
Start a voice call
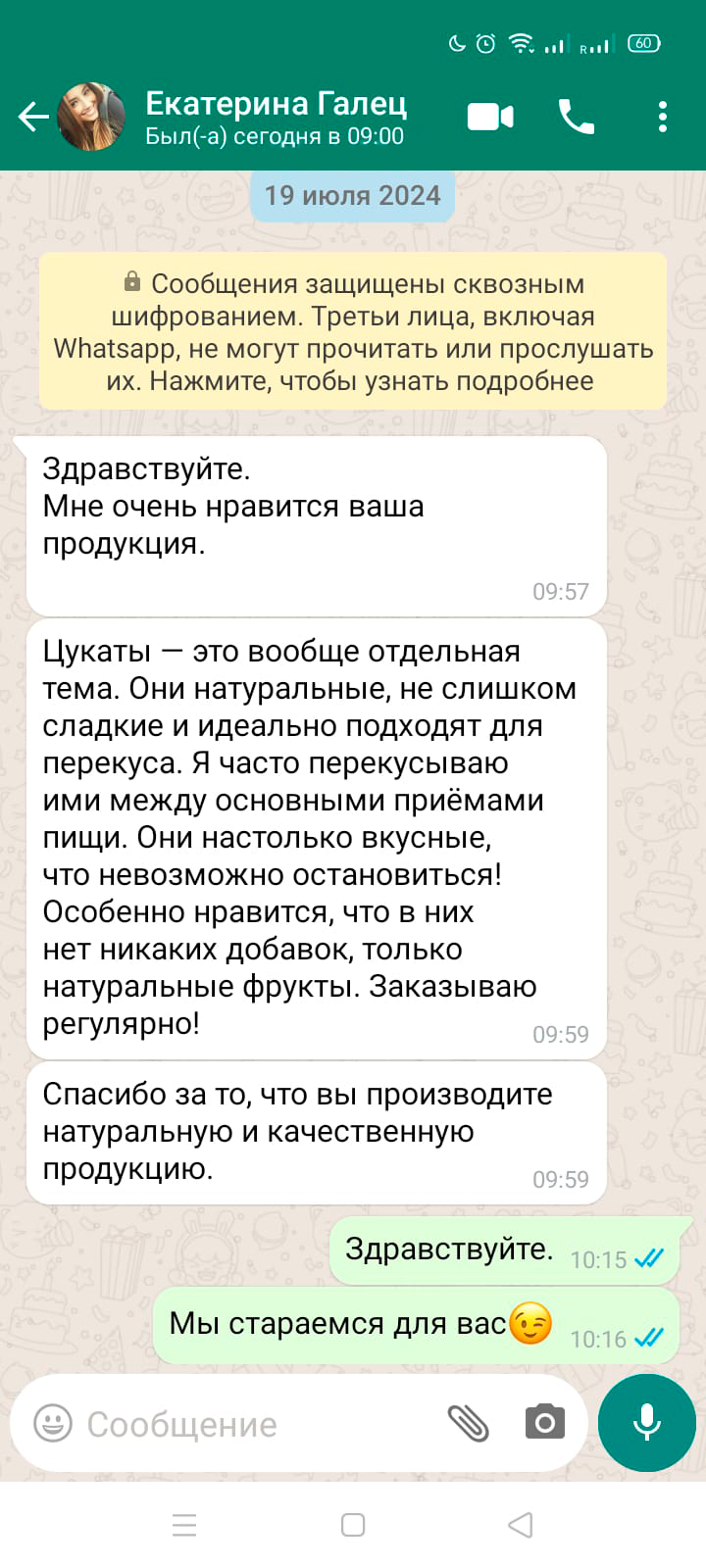click(577, 118)
